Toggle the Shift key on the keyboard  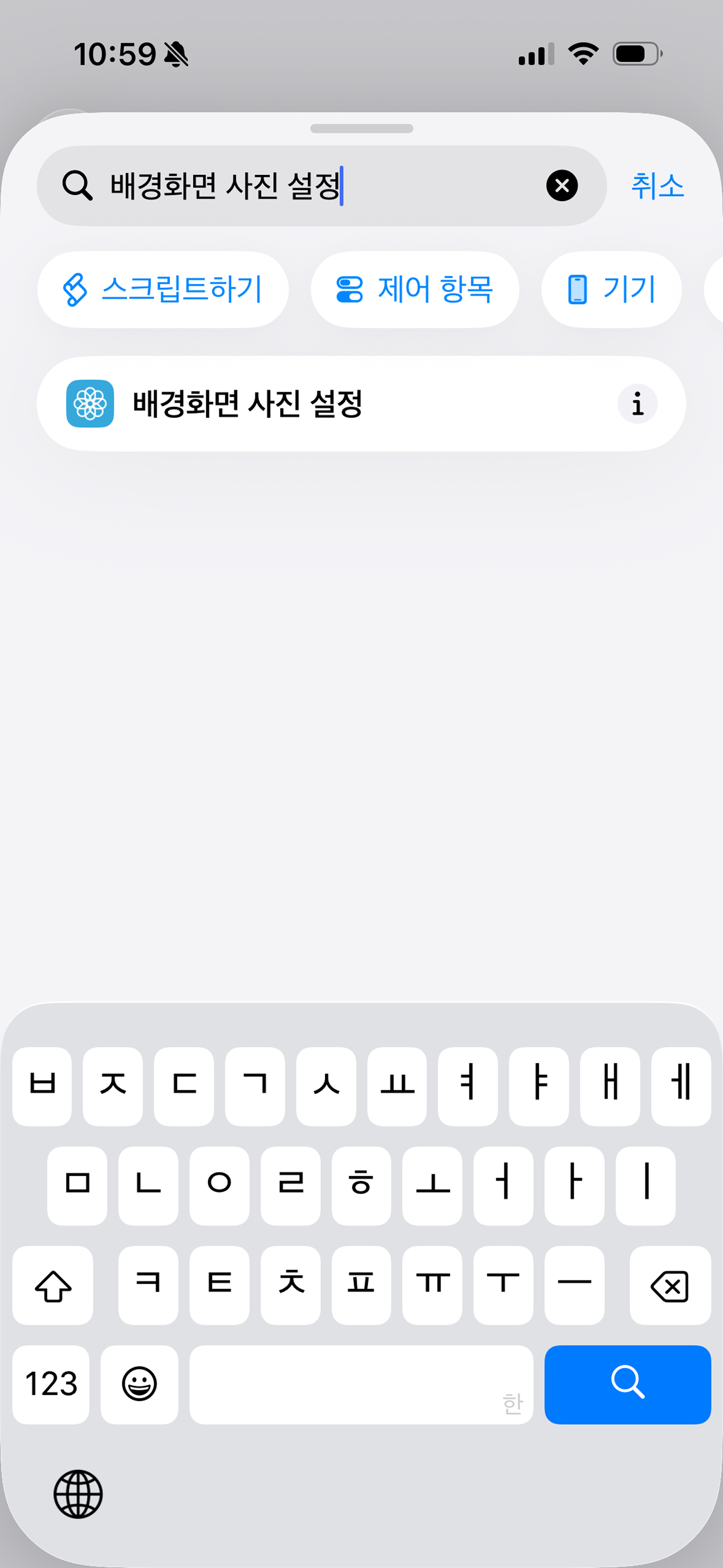pyautogui.click(x=53, y=1286)
